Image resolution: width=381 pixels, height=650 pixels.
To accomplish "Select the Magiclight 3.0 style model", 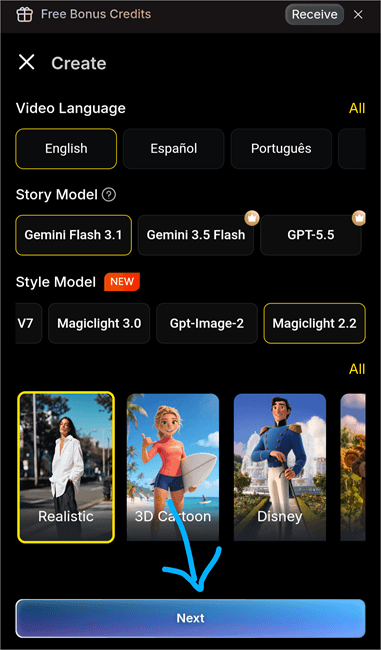I will [x=99, y=323].
